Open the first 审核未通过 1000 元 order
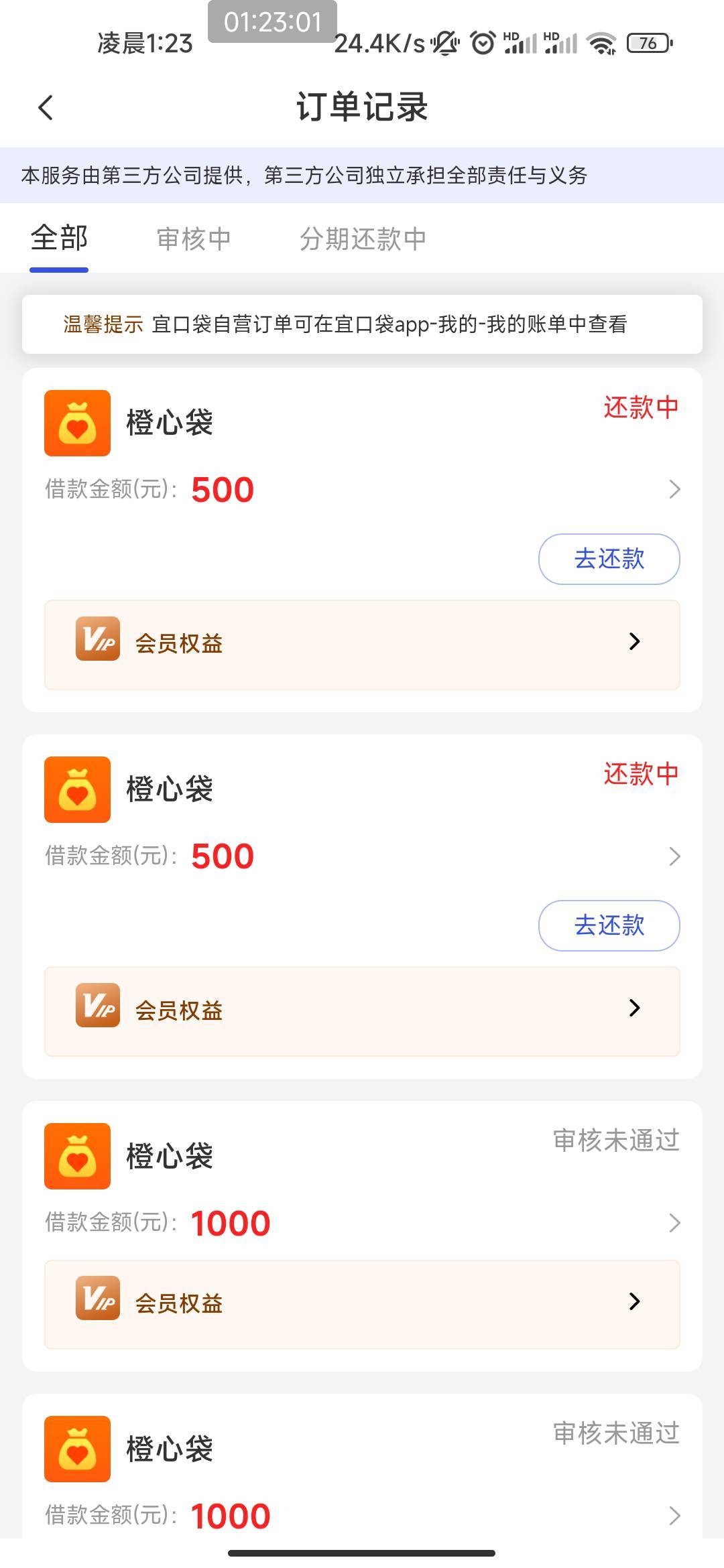This screenshot has width=724, height=1568. (674, 1223)
